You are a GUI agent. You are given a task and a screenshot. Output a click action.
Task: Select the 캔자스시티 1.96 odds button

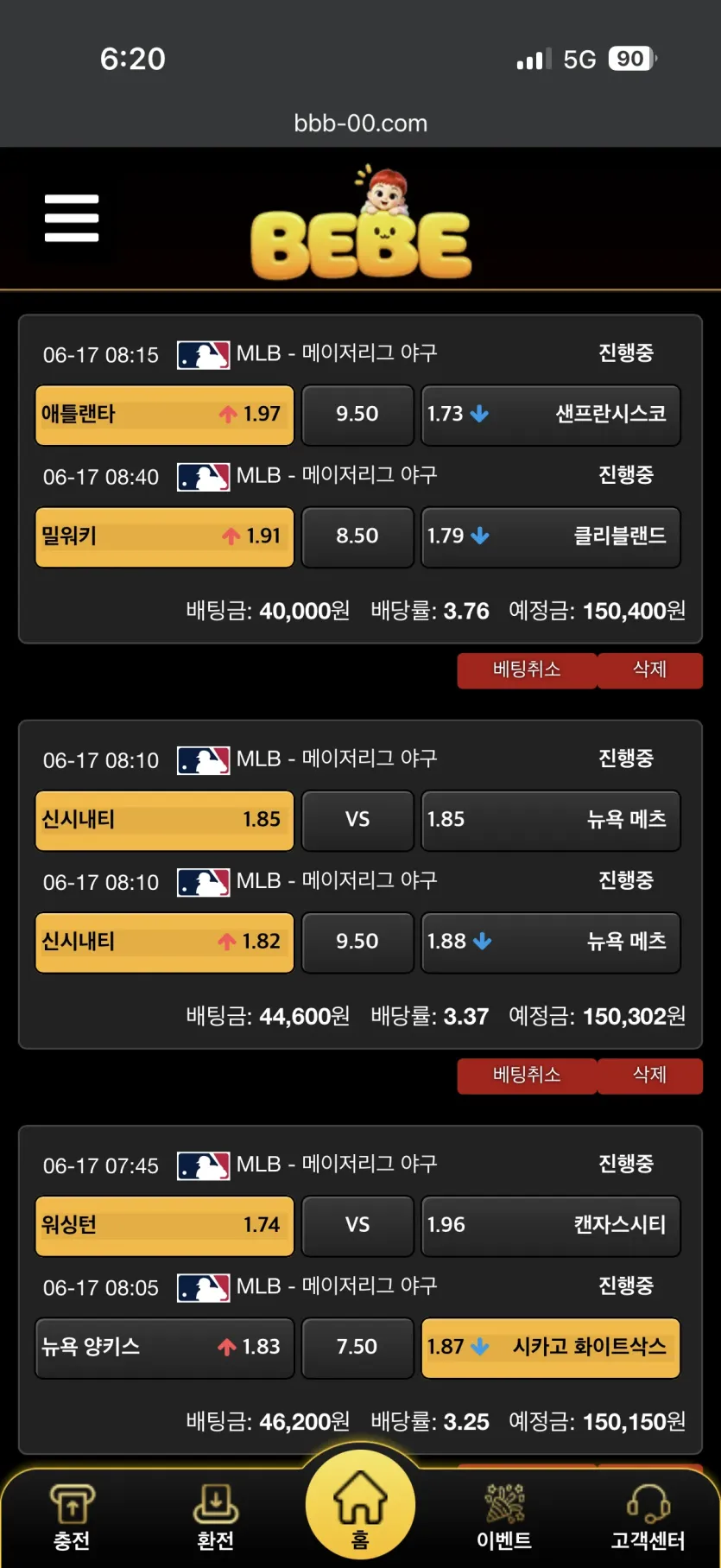(550, 1226)
